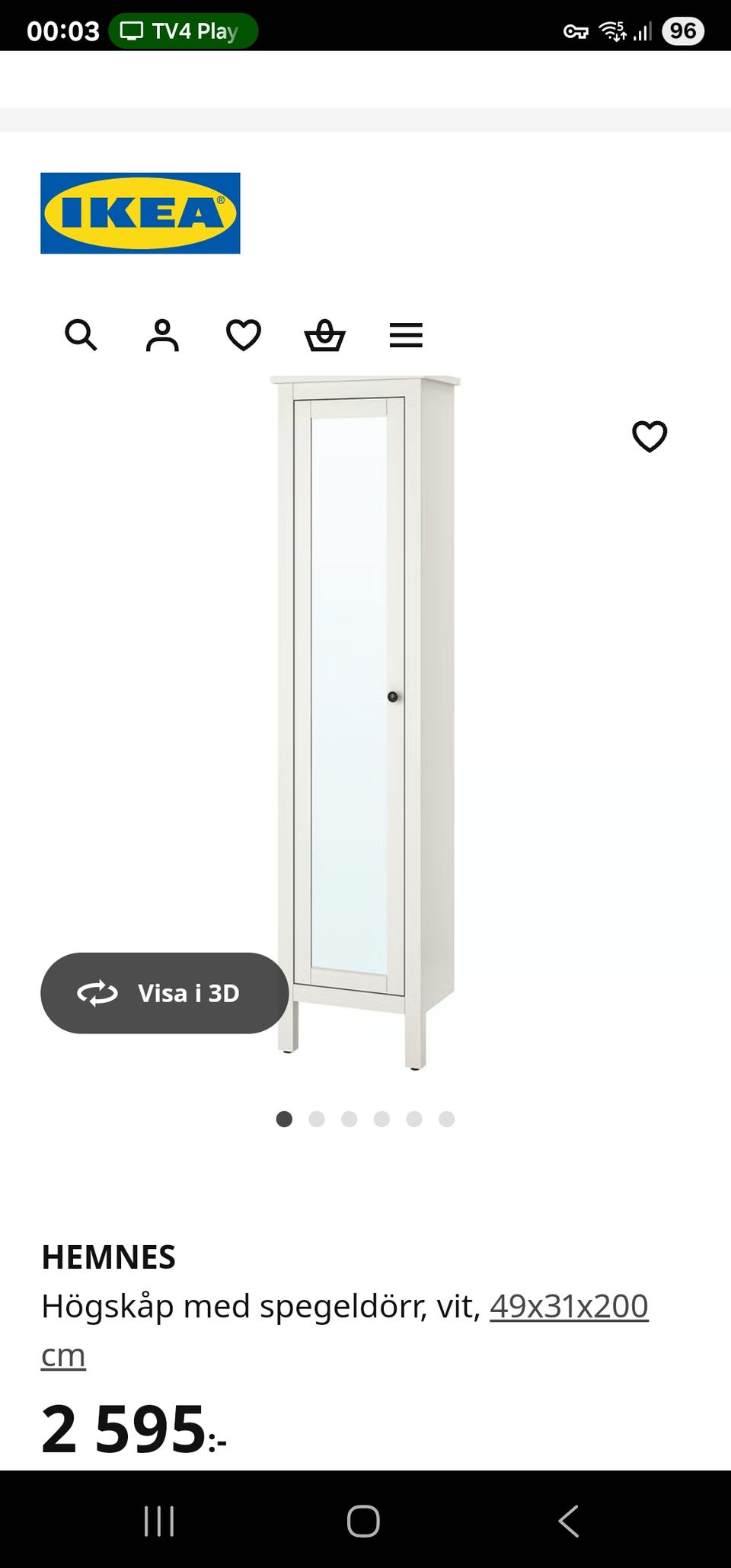Viewport: 731px width, 1568px height.
Task: Save HEMNES cabinet to favorites
Action: pyautogui.click(x=650, y=436)
